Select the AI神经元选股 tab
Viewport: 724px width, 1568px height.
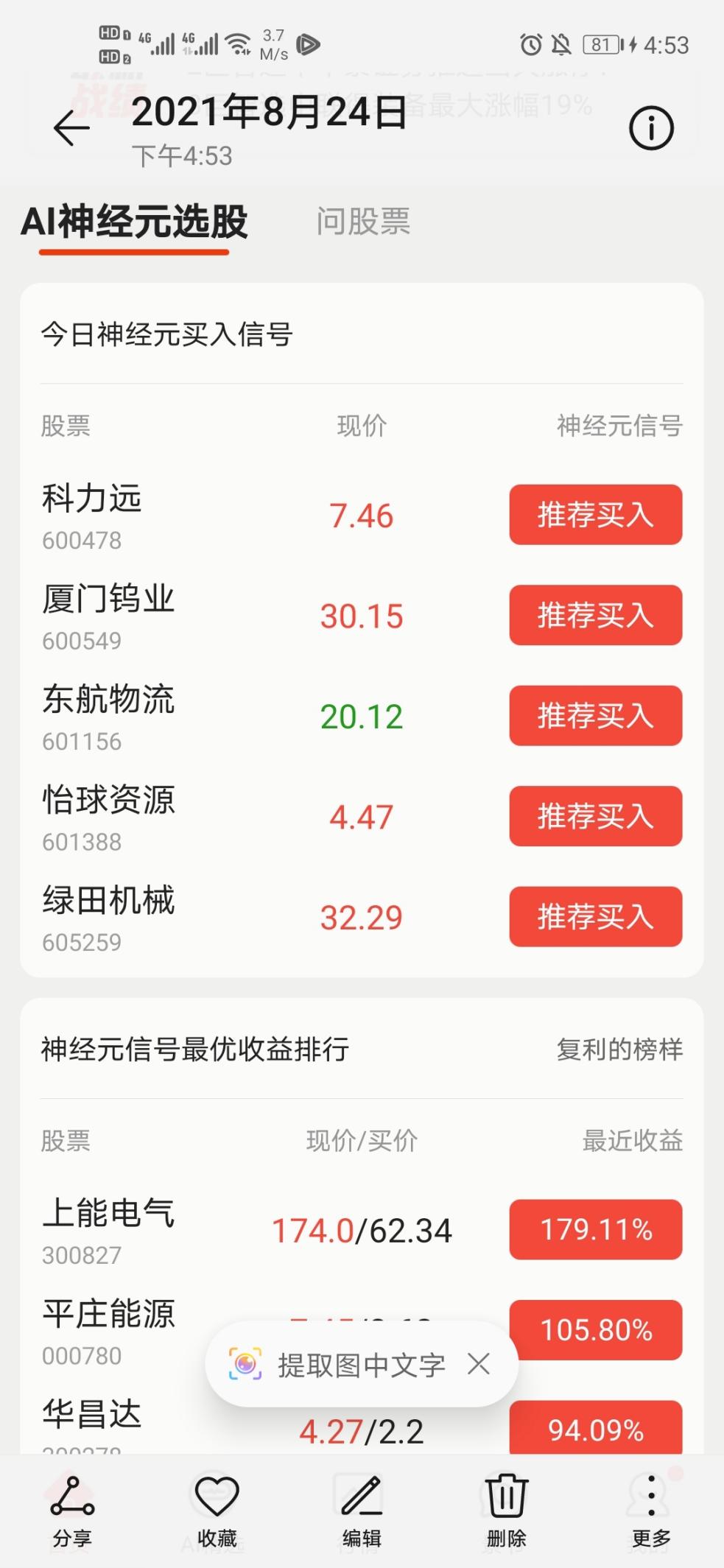(x=134, y=221)
